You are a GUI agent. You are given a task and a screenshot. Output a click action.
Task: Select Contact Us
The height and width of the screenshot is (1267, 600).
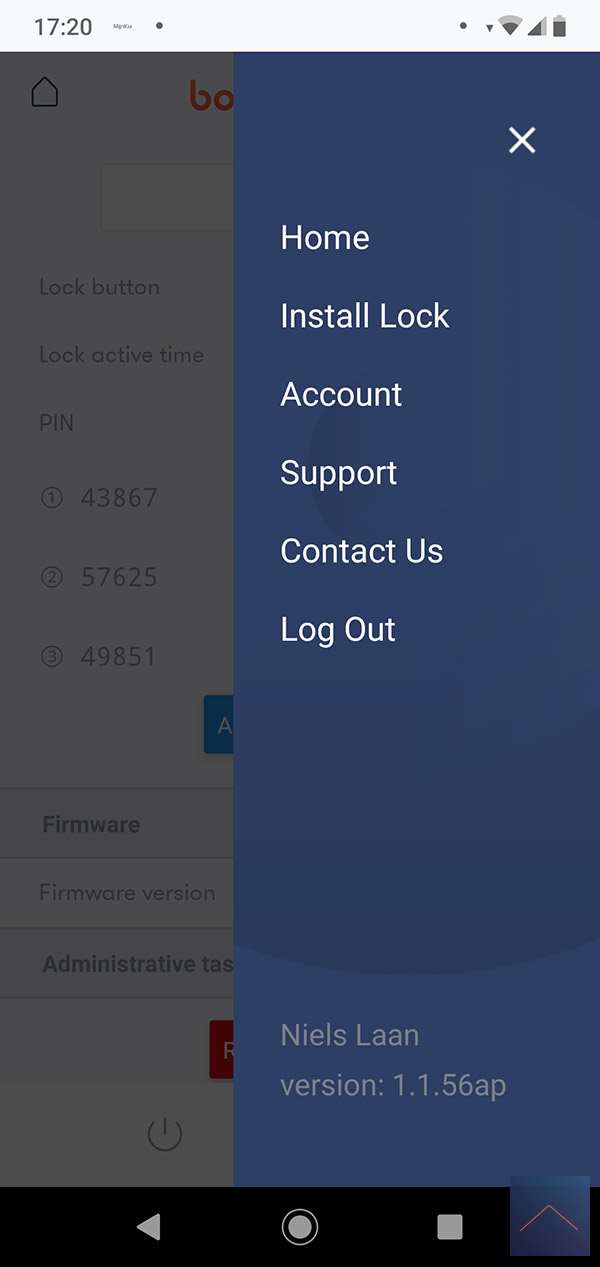tap(361, 551)
